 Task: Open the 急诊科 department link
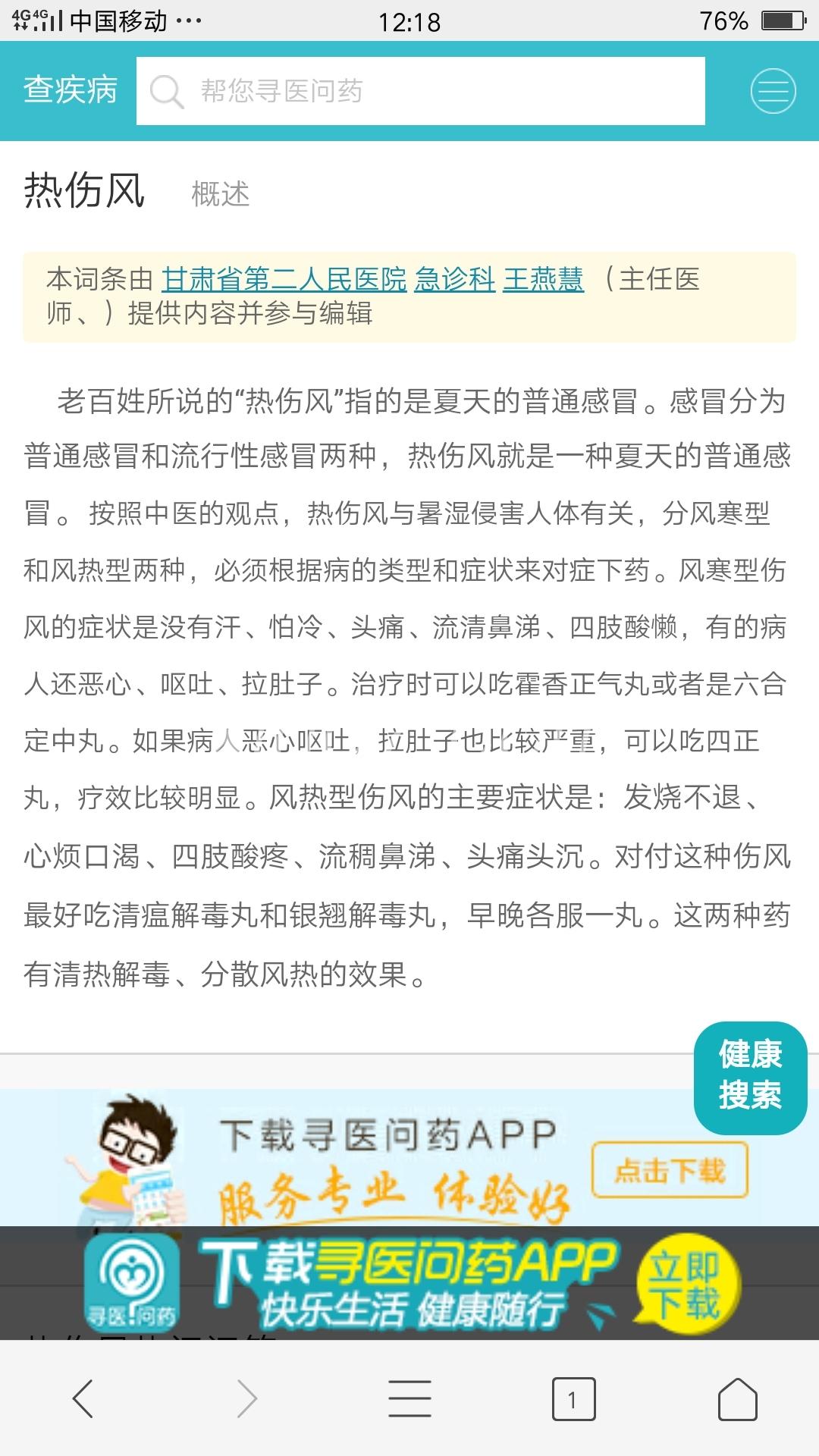click(455, 279)
